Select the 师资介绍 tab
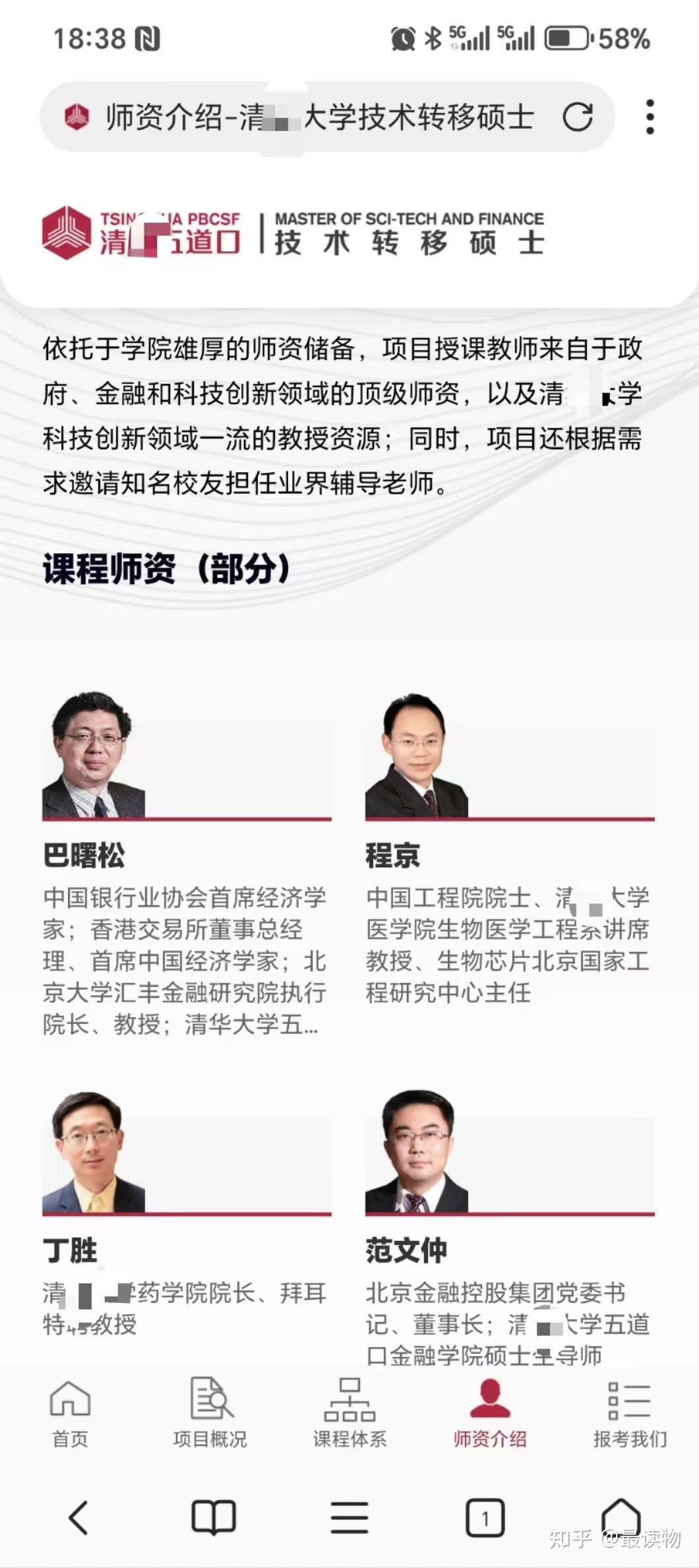 490,1412
